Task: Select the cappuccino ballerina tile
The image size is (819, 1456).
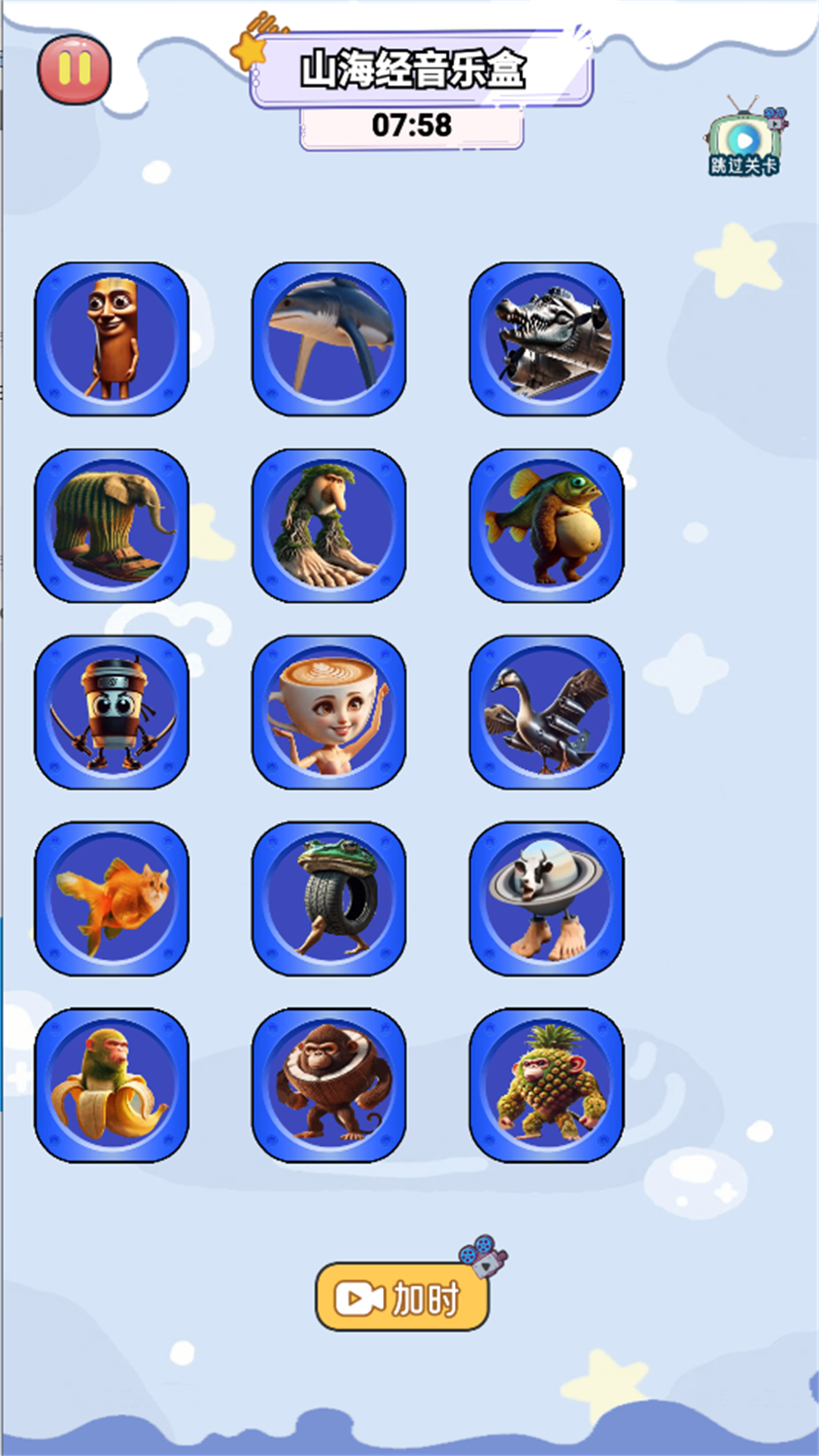Action: [x=329, y=712]
